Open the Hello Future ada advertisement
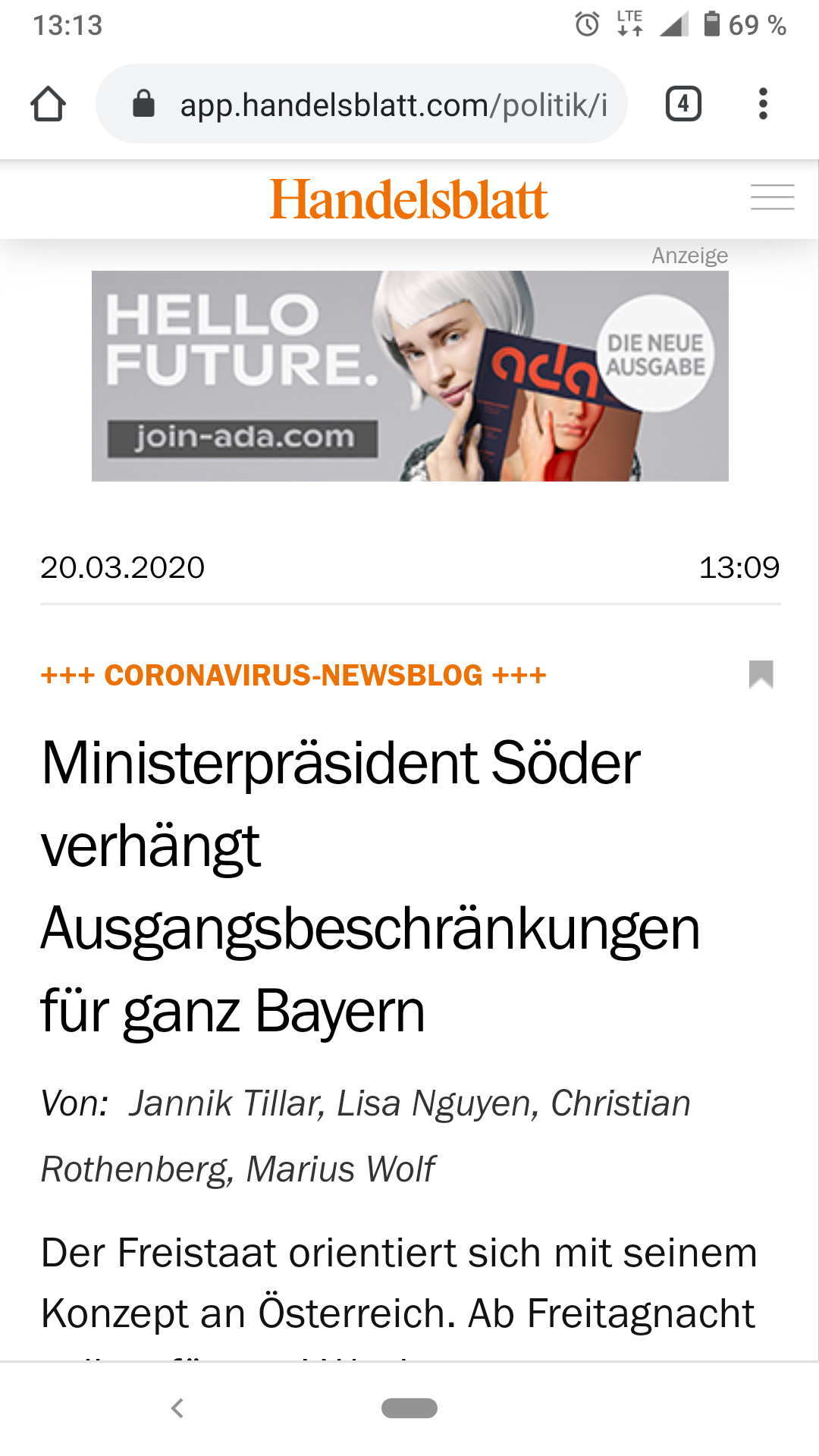Image resolution: width=819 pixels, height=1456 pixels. coord(409,375)
